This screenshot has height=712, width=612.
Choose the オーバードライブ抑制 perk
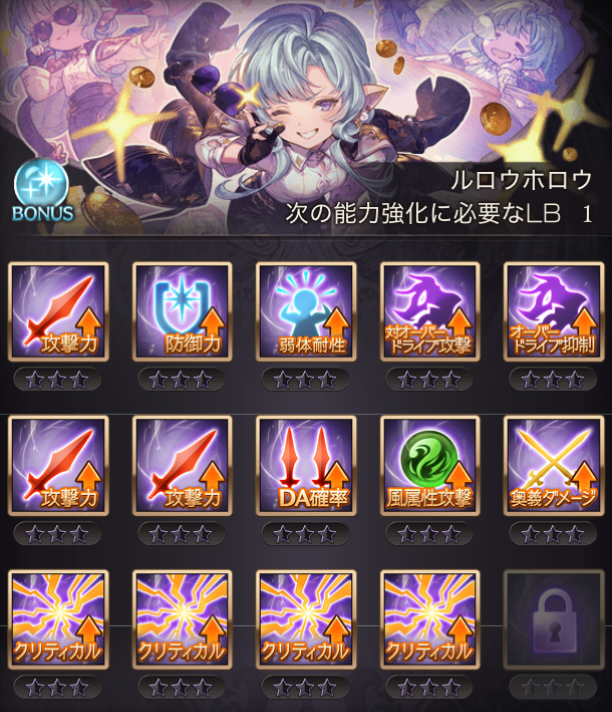[x=554, y=312]
